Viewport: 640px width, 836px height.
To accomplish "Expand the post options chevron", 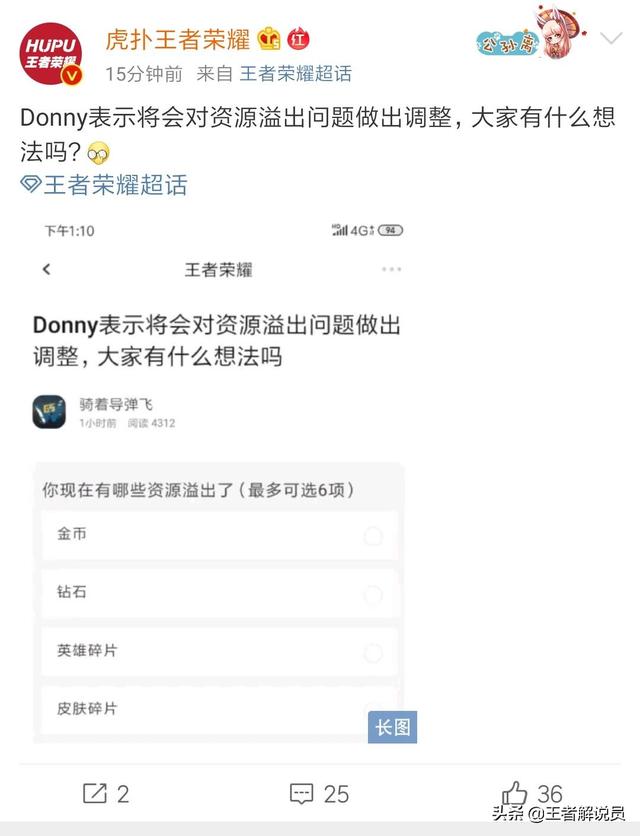I will click(x=611, y=39).
